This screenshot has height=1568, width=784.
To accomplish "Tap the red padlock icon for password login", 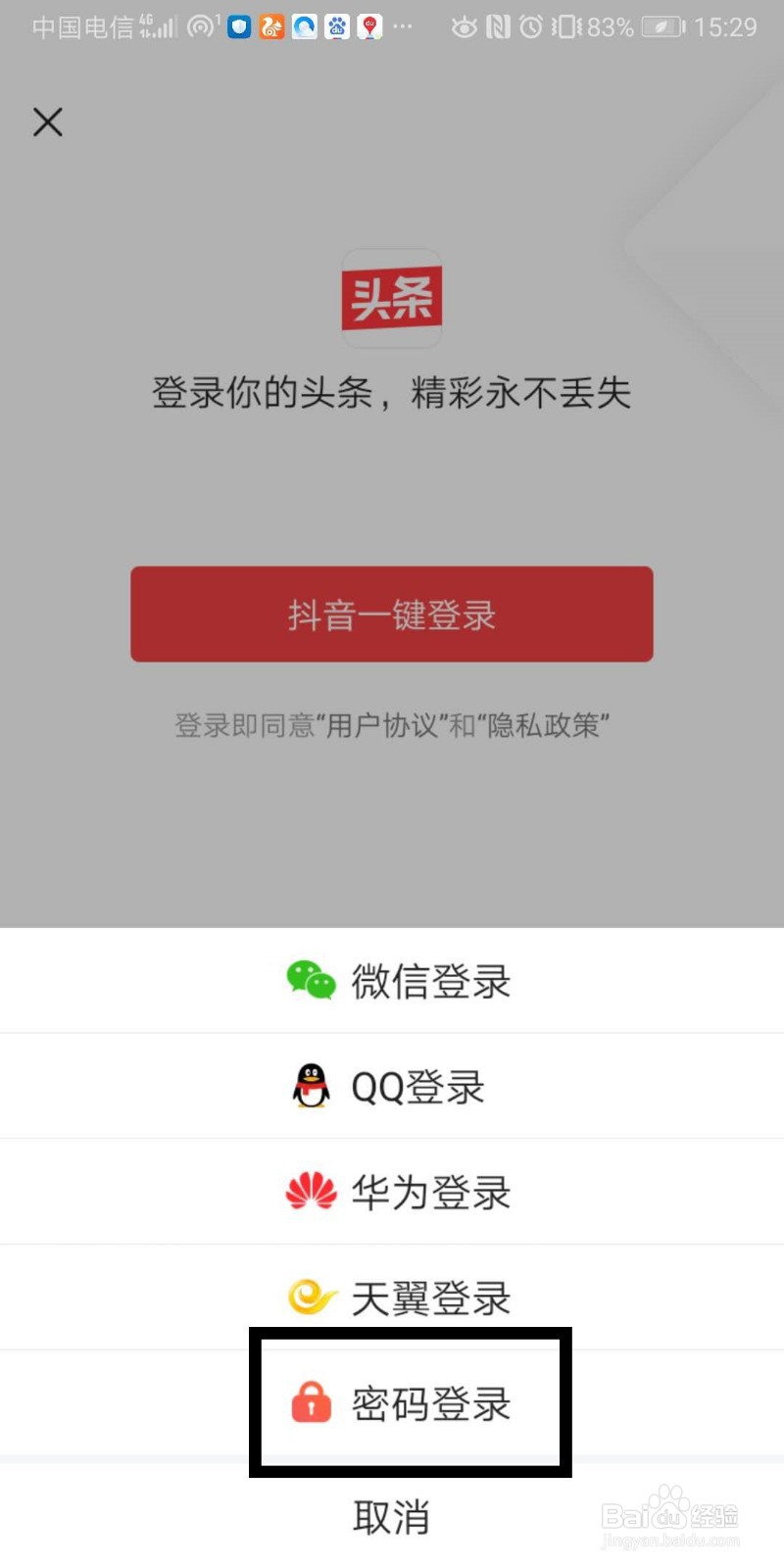I will 312,1405.
